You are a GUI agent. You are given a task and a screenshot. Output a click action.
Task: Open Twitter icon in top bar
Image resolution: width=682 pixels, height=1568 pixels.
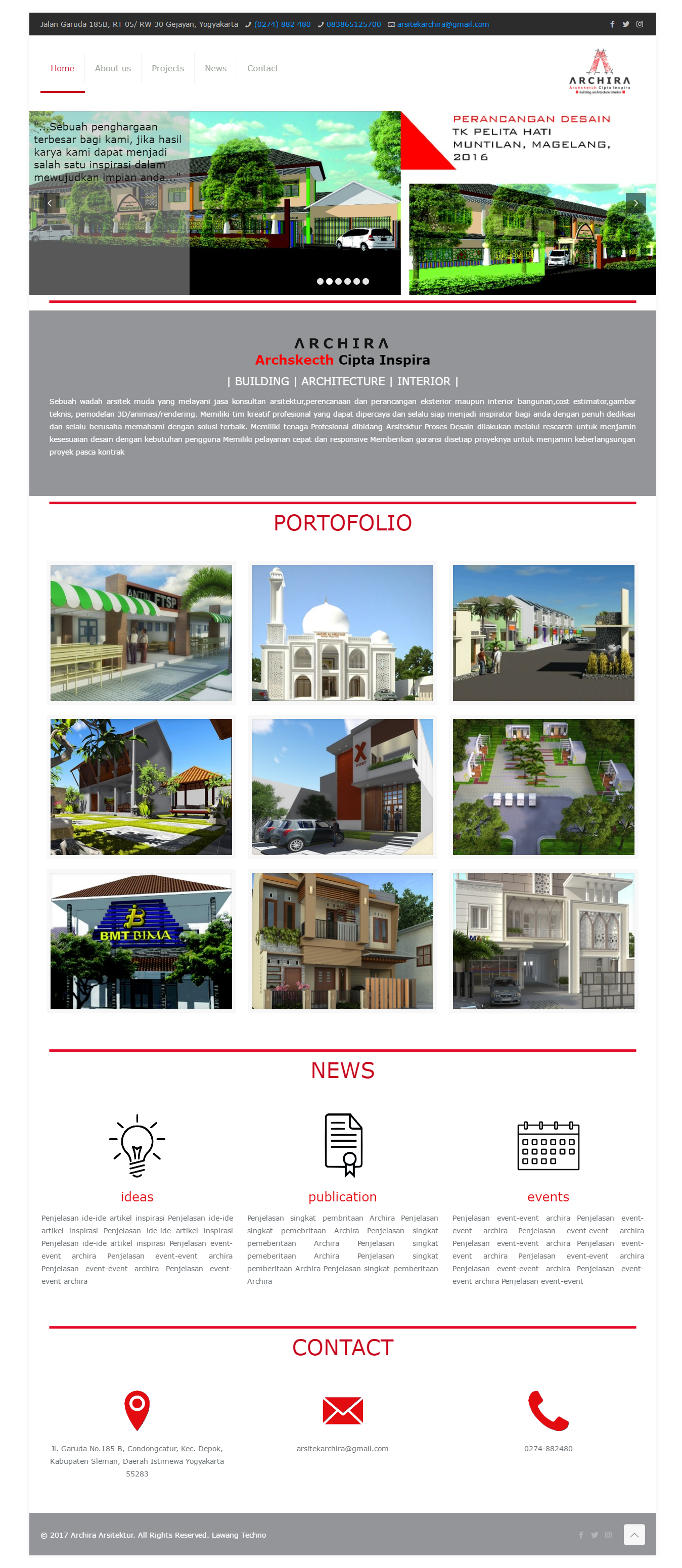click(x=625, y=24)
